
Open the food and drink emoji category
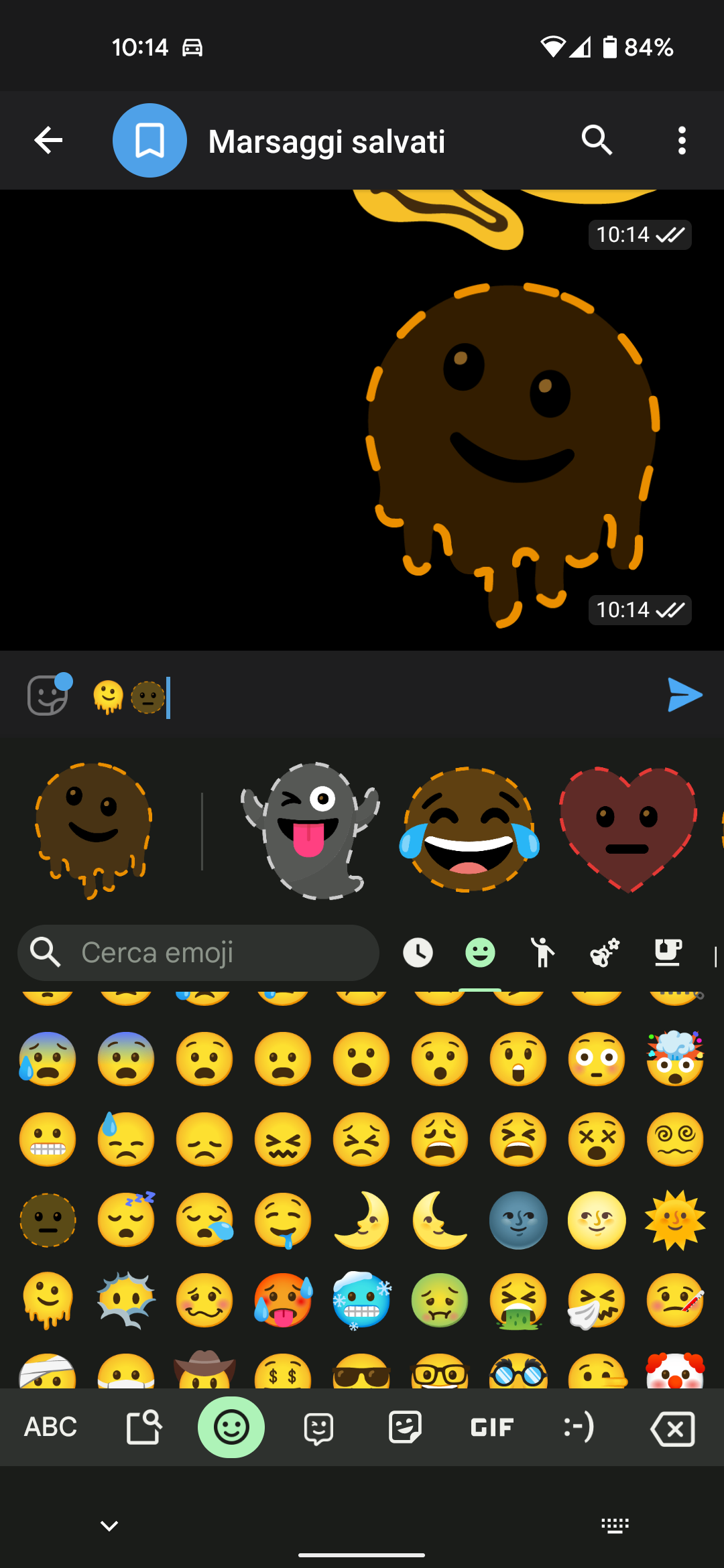pyautogui.click(x=668, y=953)
